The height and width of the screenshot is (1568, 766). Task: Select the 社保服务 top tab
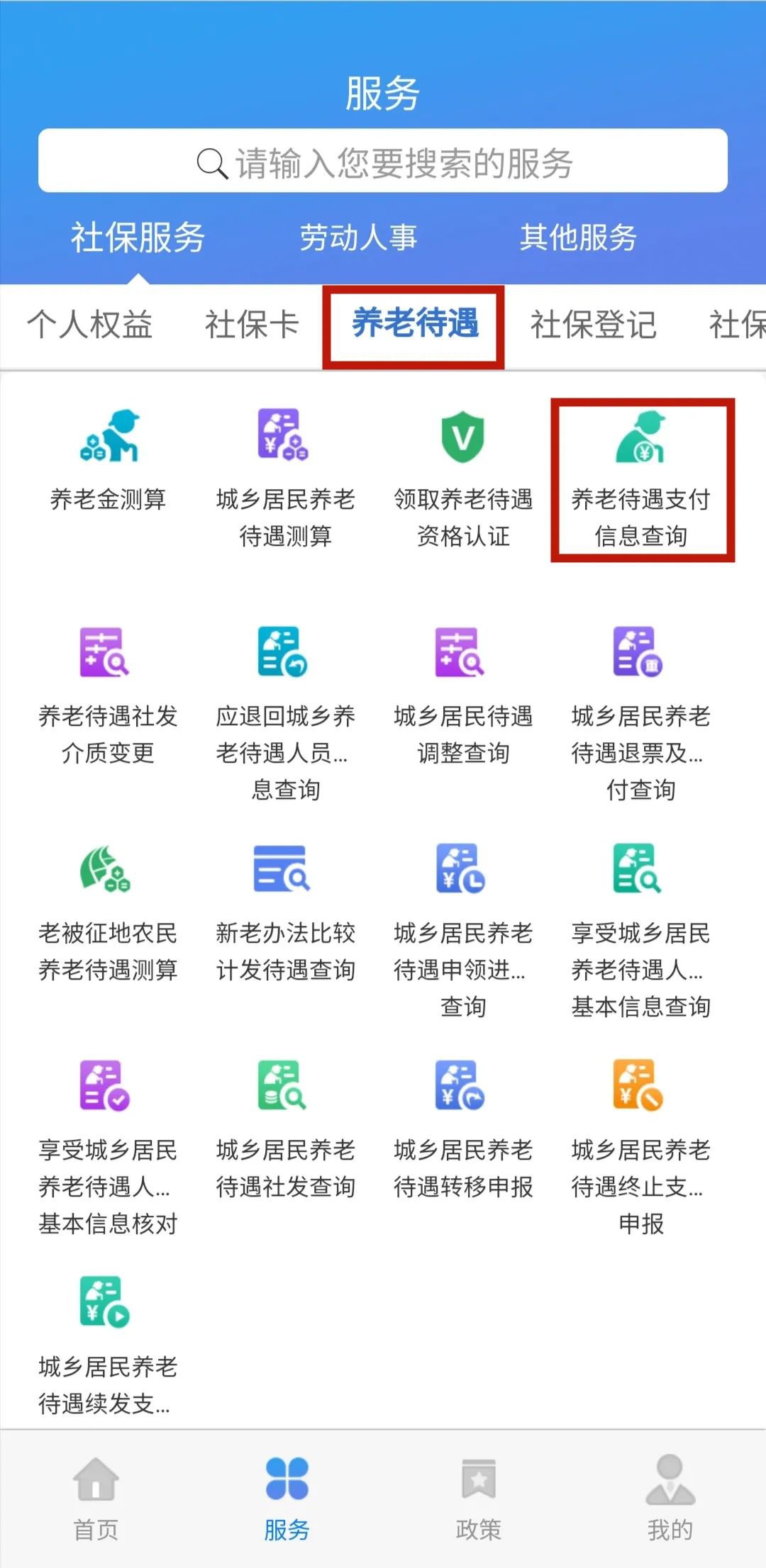(138, 237)
